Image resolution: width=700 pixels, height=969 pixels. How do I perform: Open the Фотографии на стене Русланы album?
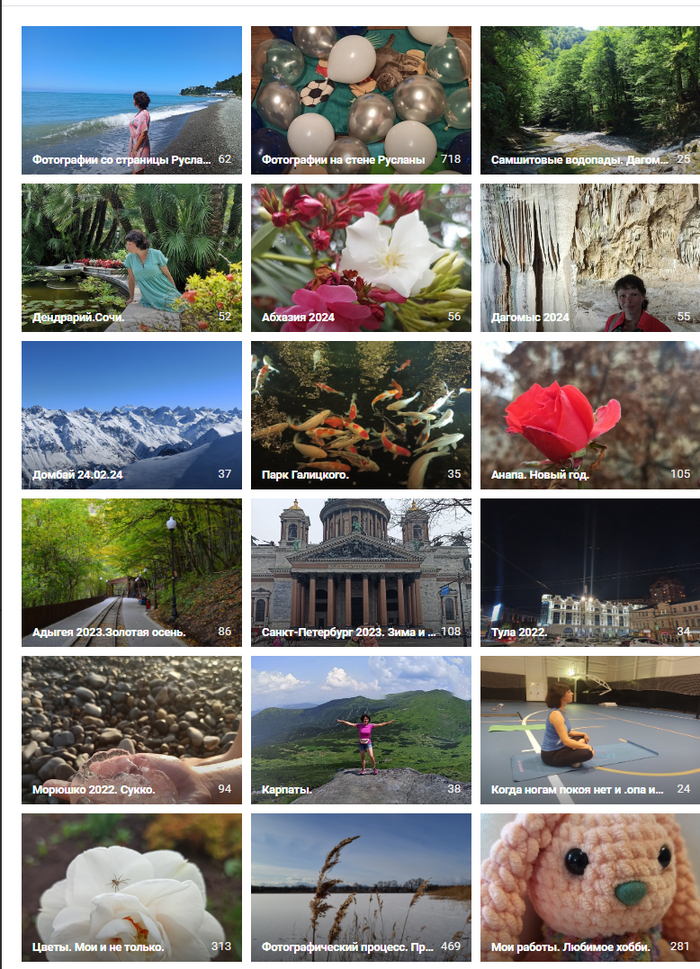point(361,100)
